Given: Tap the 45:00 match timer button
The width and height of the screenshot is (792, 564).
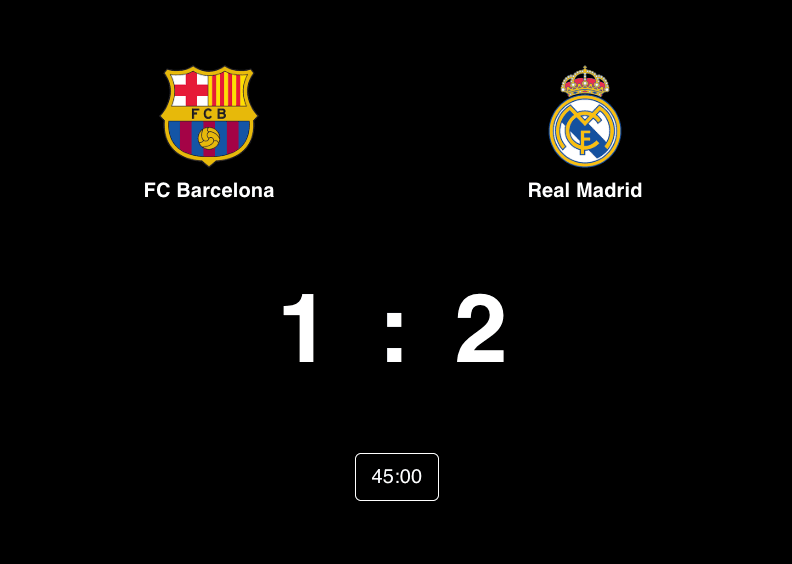Looking at the screenshot, I should click(397, 477).
